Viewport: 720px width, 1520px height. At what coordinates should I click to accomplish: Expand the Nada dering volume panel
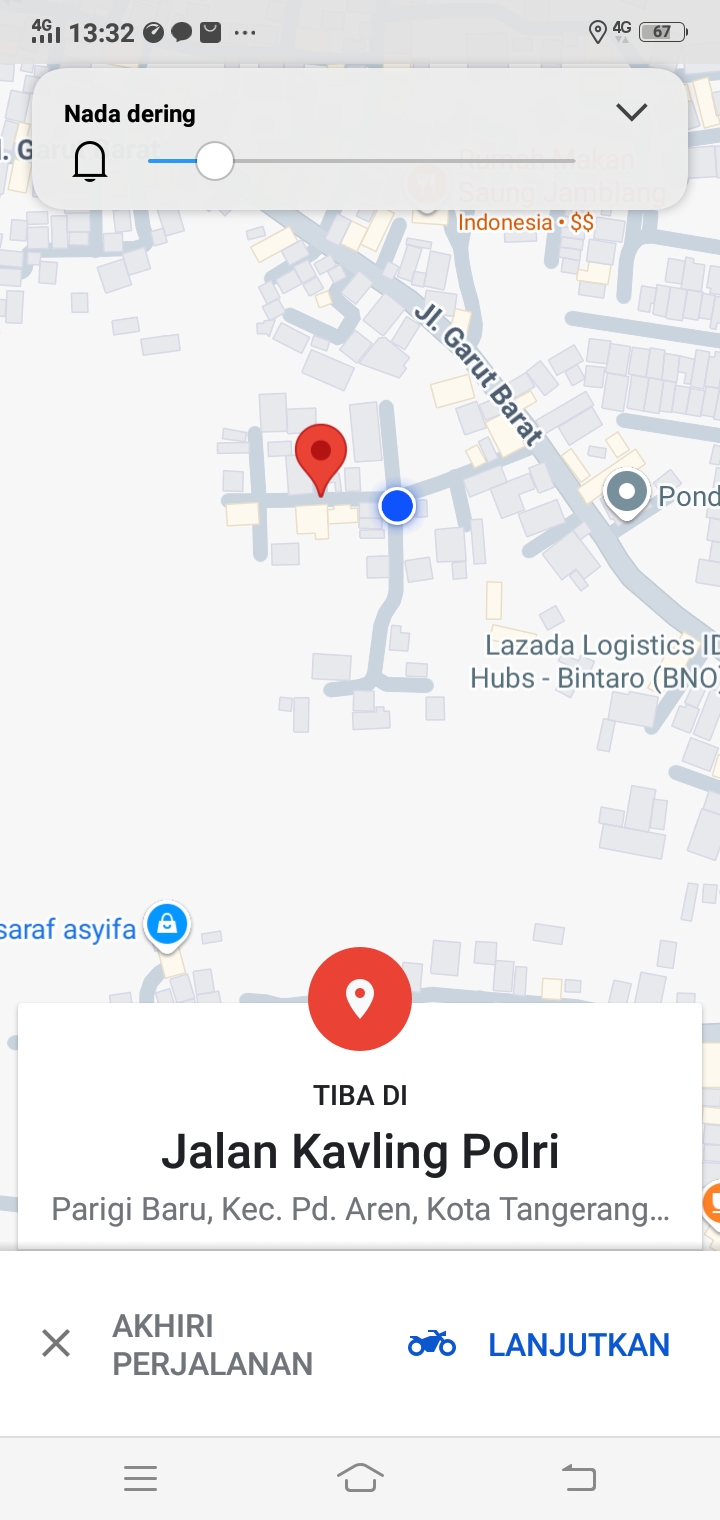pyautogui.click(x=631, y=112)
